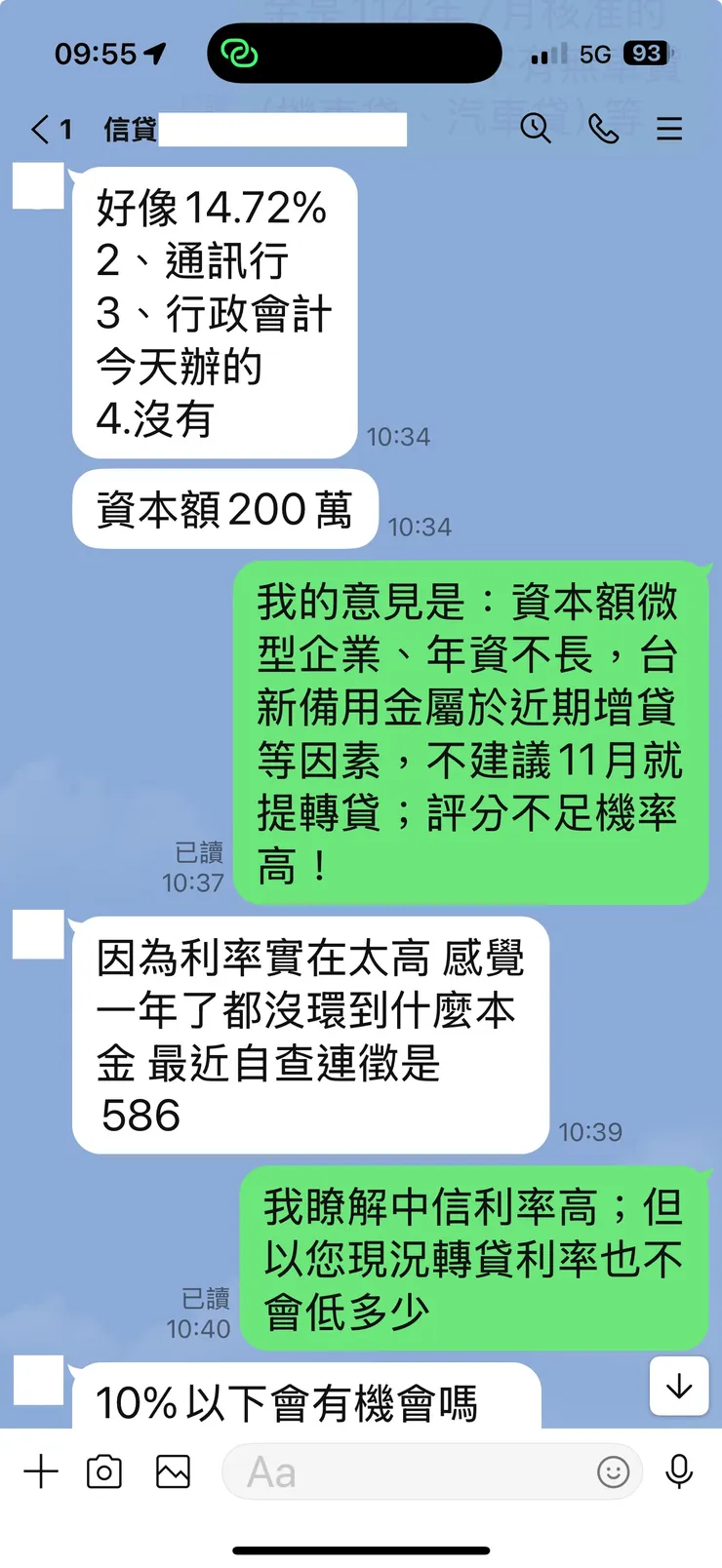
Task: Open the in-chat search magnifier icon
Action: [536, 128]
